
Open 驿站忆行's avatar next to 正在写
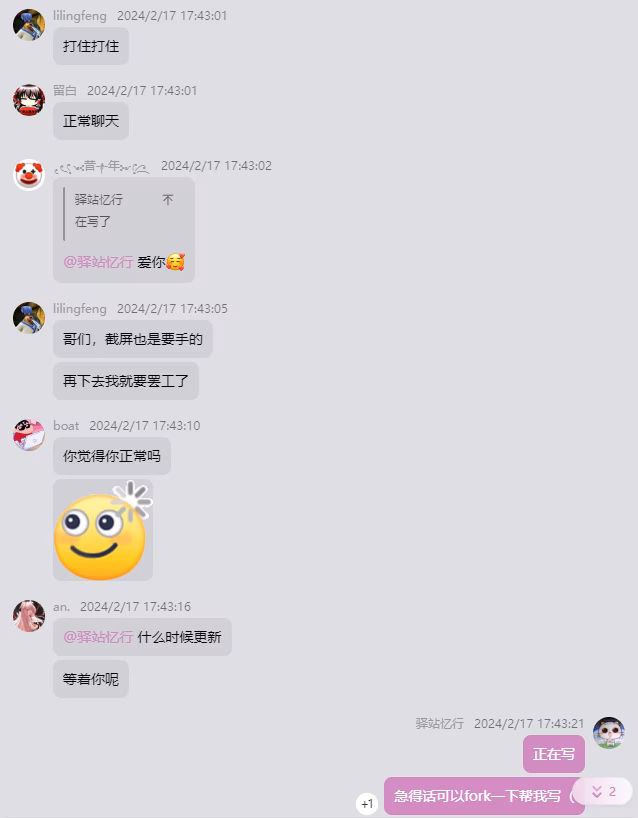(x=608, y=733)
